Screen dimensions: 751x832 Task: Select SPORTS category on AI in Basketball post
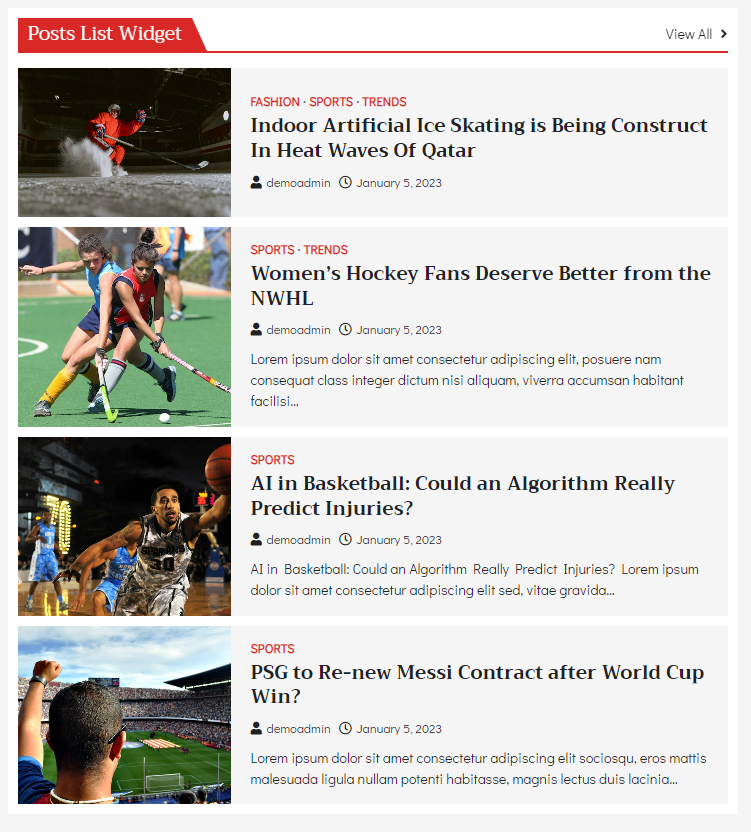tap(272, 460)
